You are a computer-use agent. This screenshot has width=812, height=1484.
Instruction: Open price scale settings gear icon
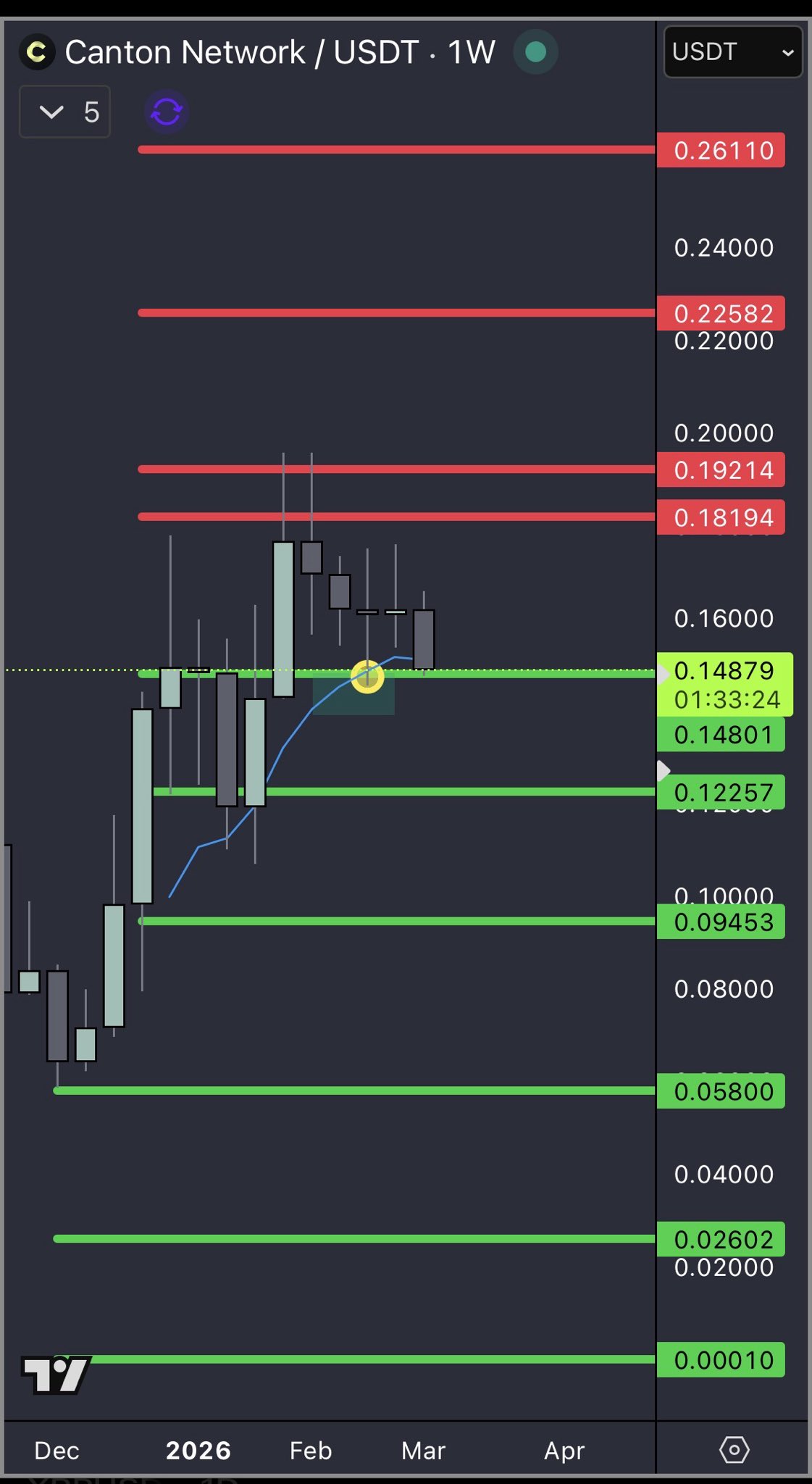734,1450
